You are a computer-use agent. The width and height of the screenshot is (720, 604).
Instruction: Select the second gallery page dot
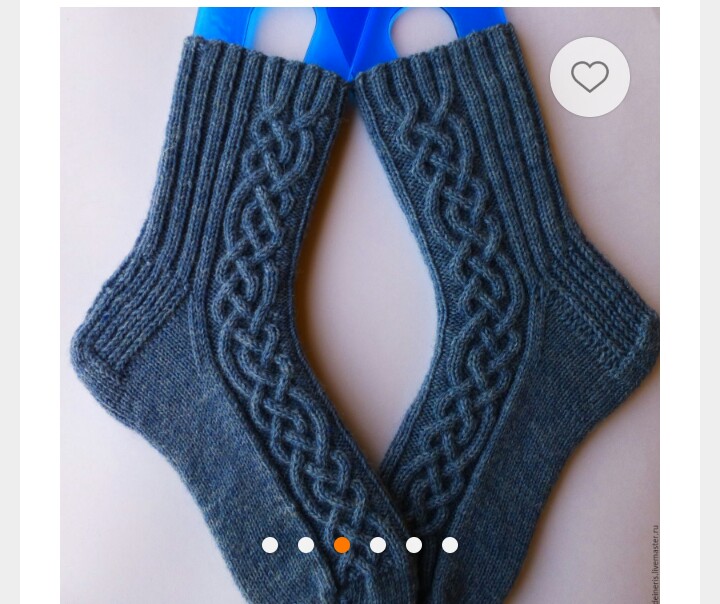306,545
